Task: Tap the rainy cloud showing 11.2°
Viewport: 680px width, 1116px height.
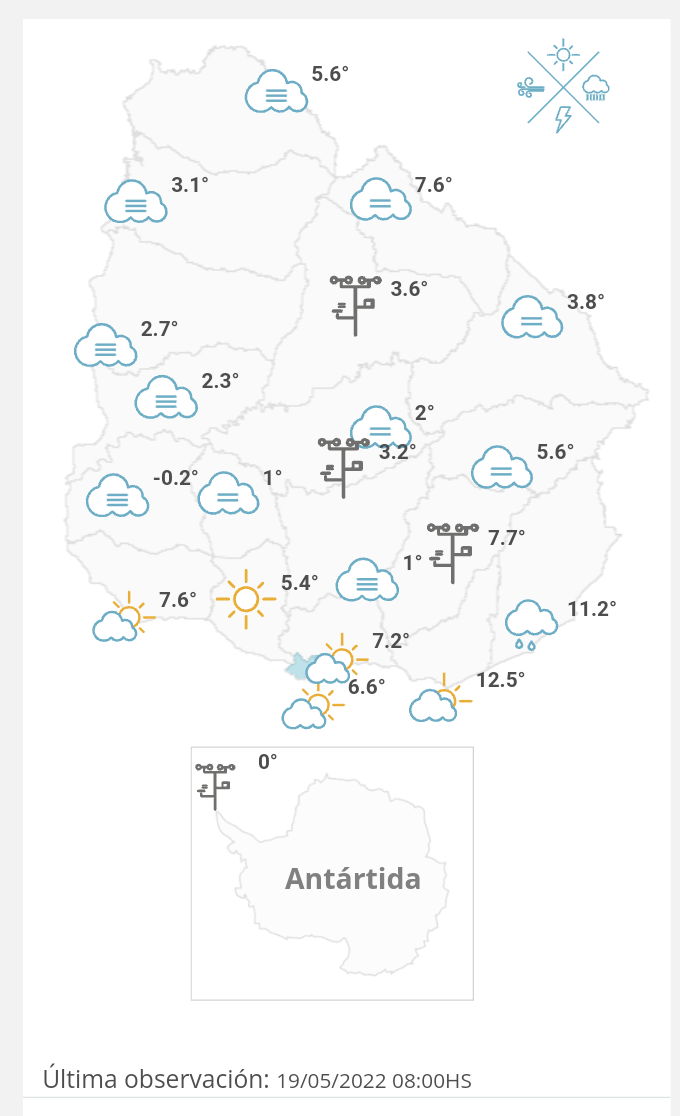Action: (x=531, y=625)
